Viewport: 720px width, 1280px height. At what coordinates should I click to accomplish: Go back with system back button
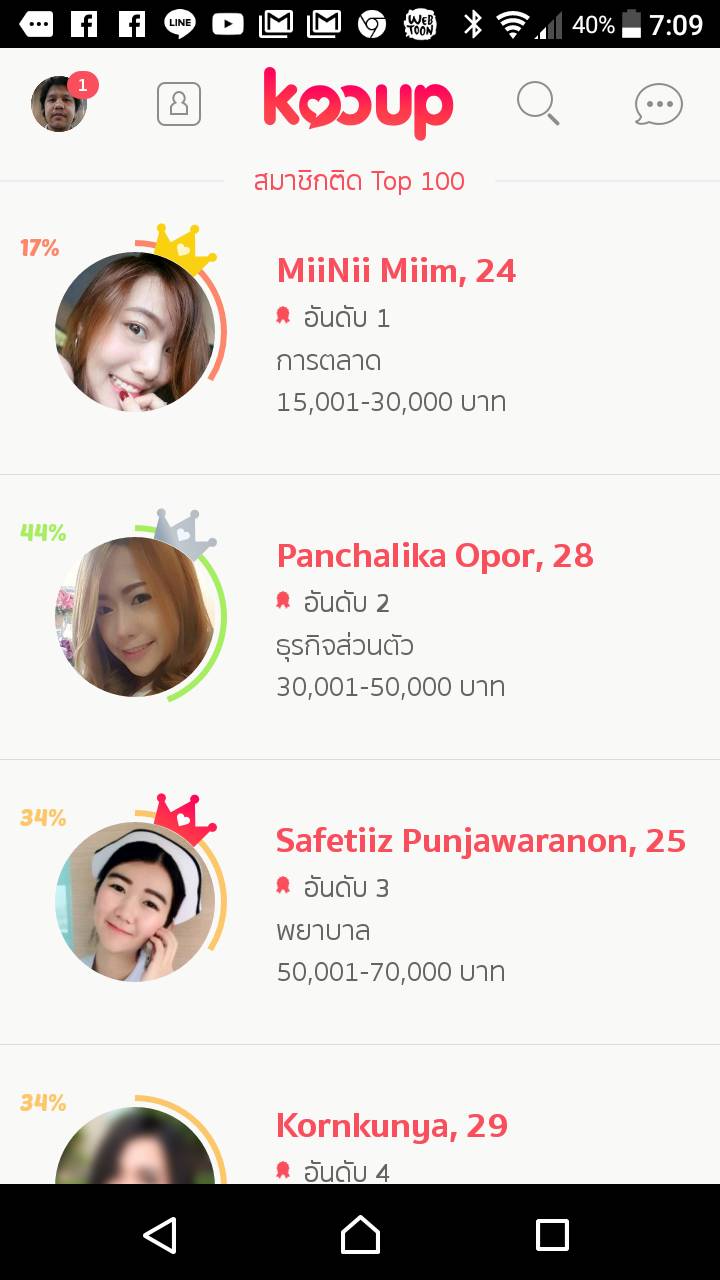tap(160, 1235)
